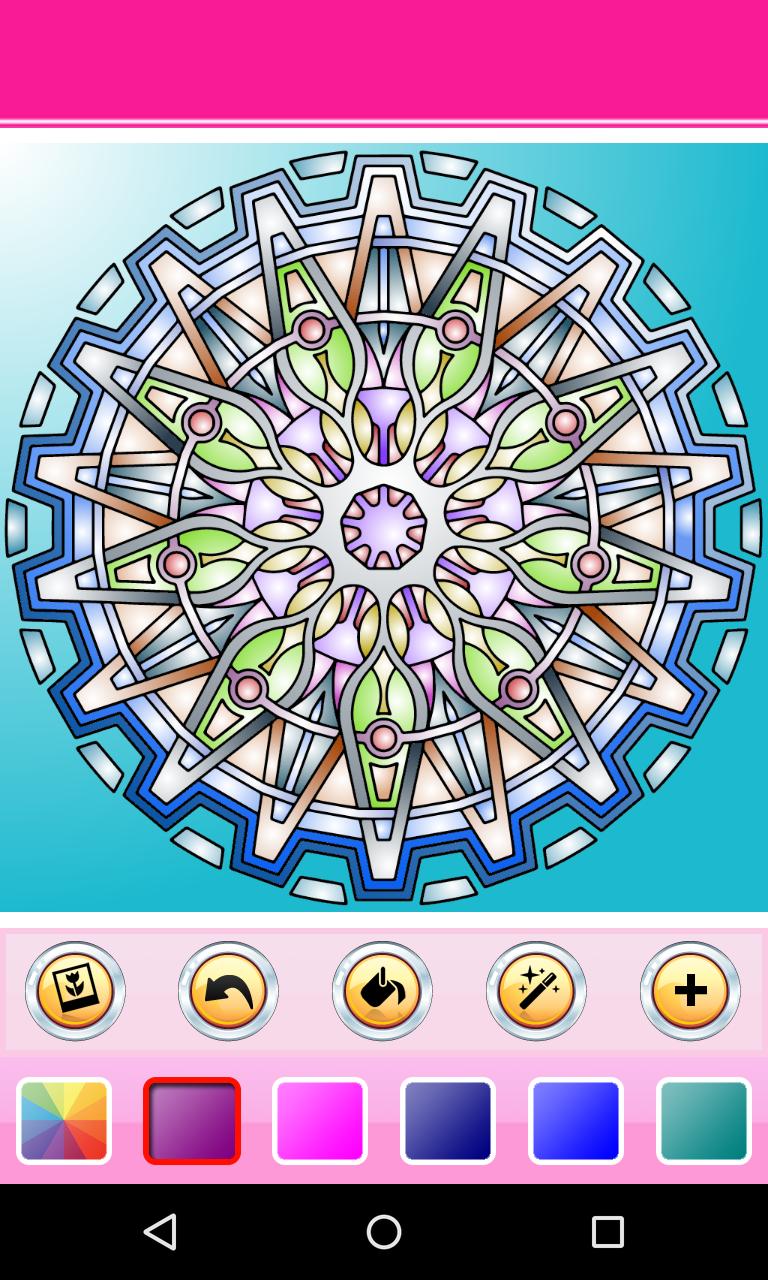Open recent apps from navigation bar
This screenshot has height=1280, width=768.
click(607, 1232)
